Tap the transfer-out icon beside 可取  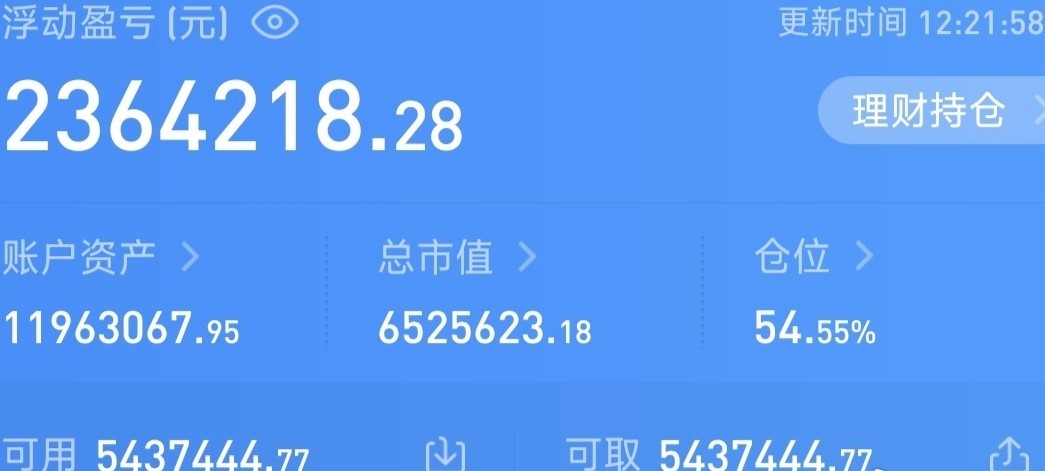tap(1010, 455)
